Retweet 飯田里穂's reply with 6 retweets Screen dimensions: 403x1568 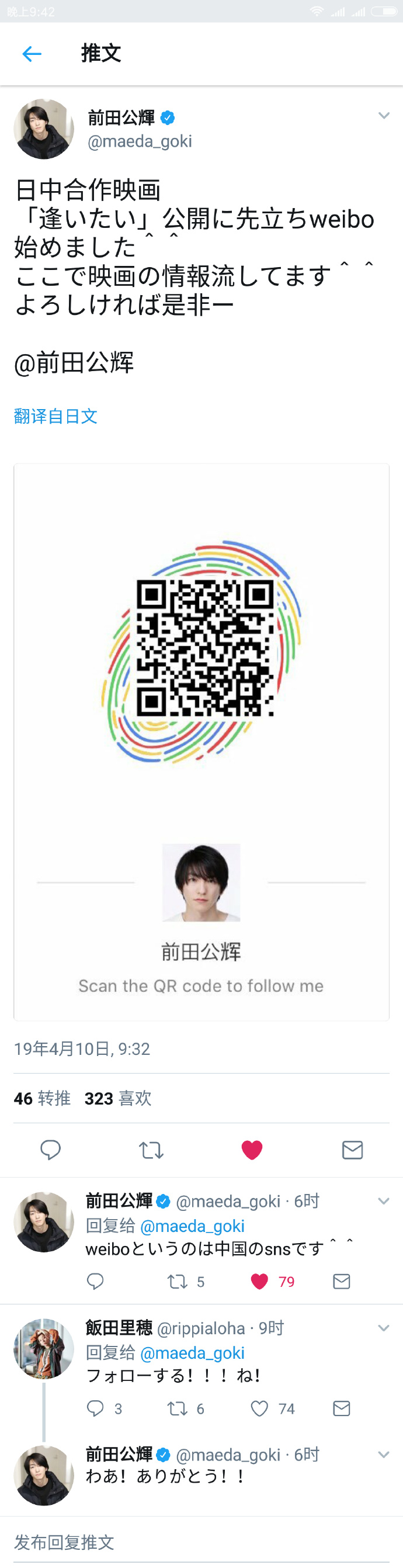(x=177, y=1408)
